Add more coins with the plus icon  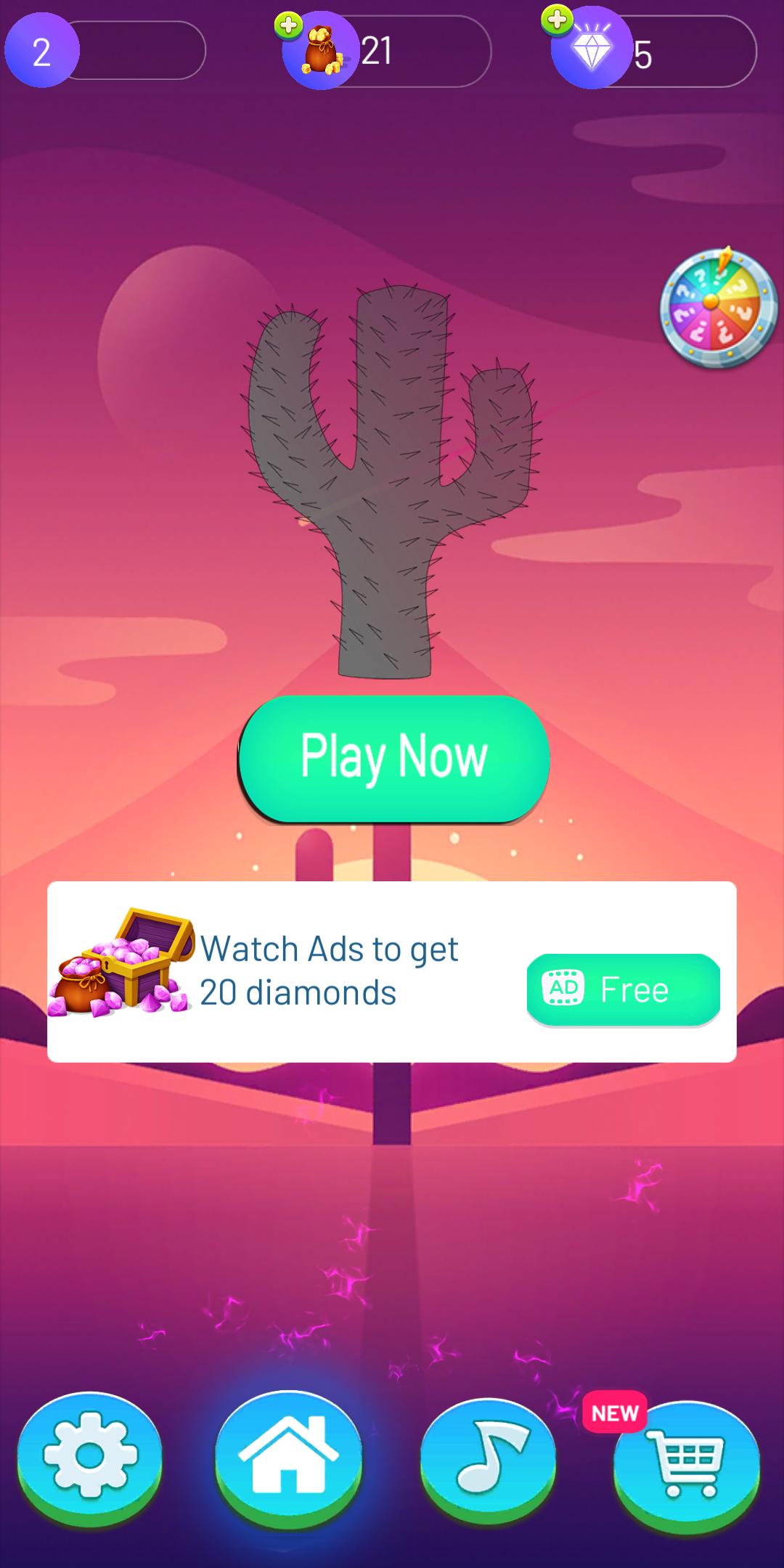[x=288, y=26]
